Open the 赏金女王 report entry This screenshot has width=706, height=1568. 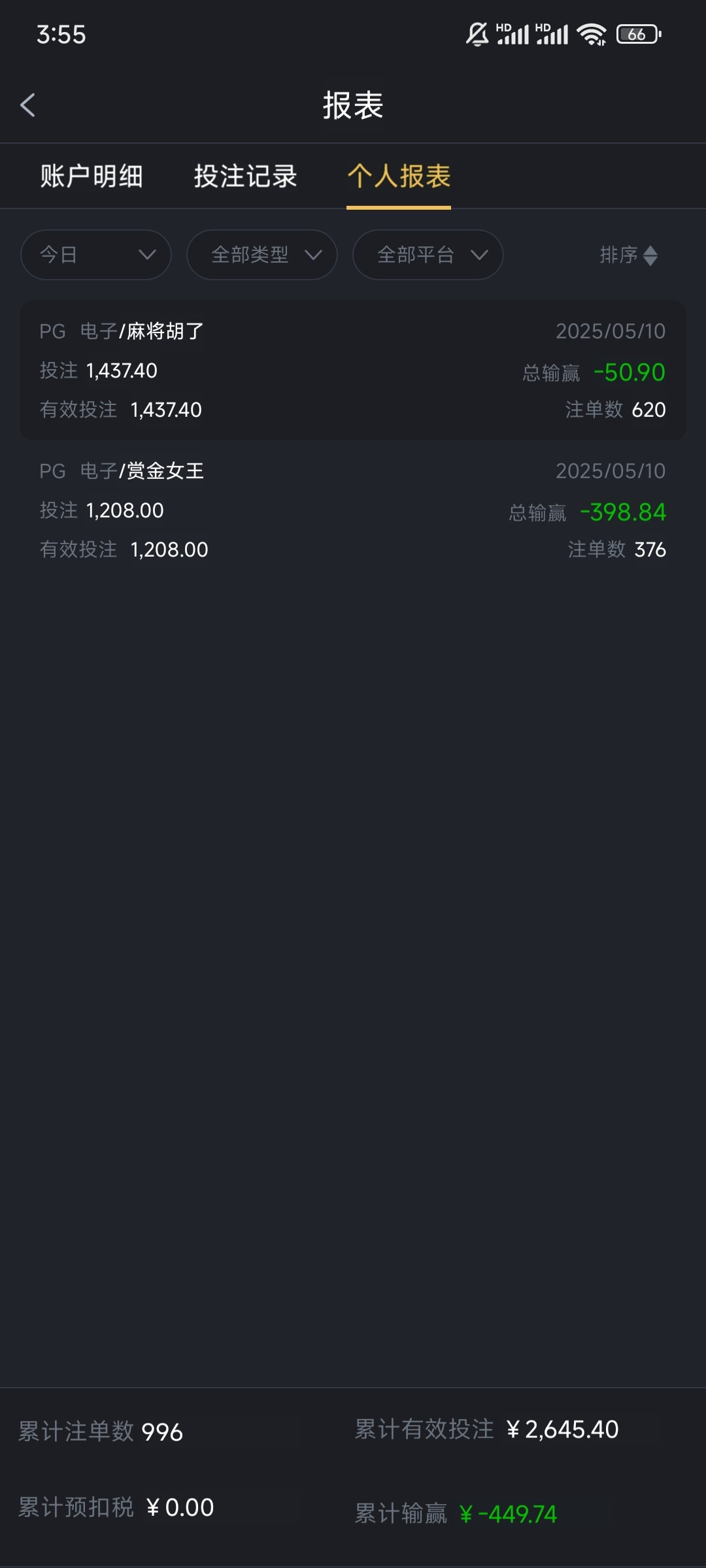[353, 510]
